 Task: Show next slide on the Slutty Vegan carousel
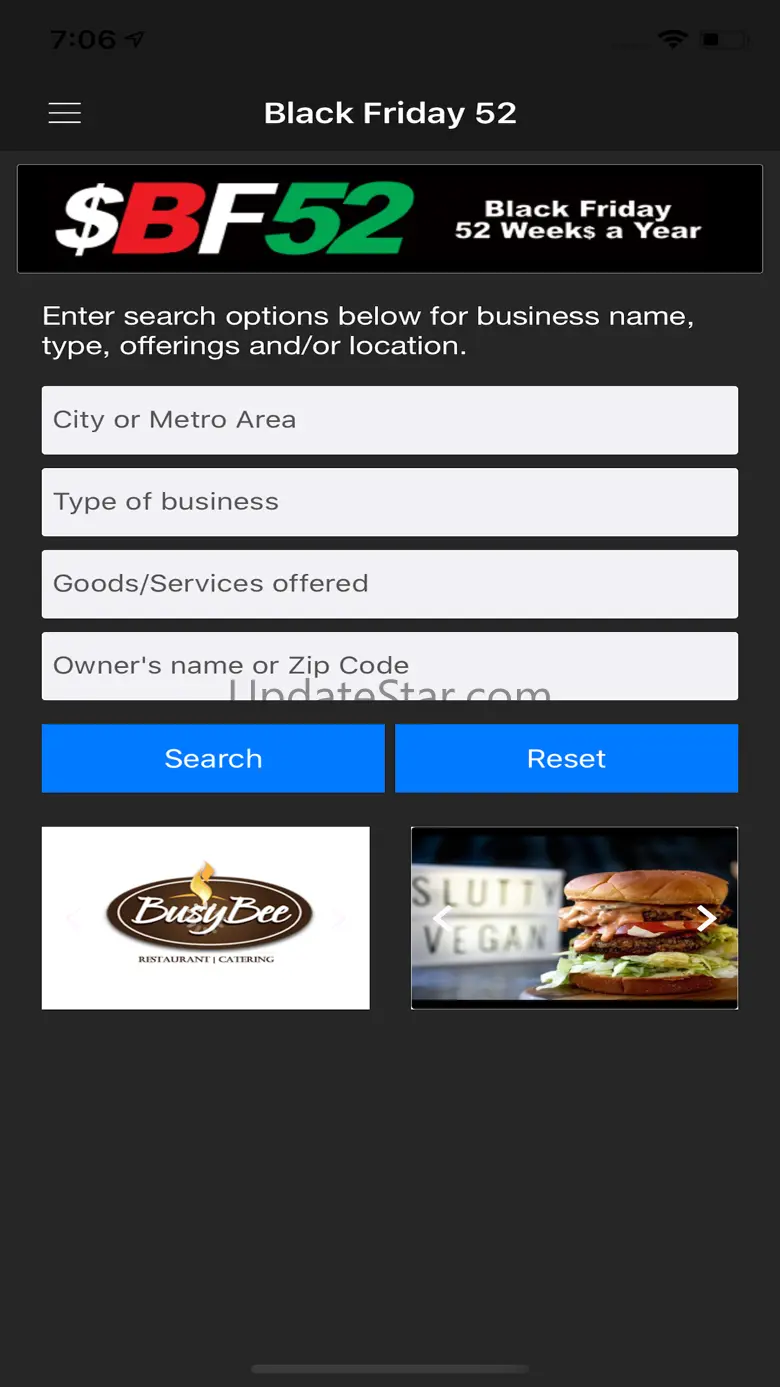click(707, 918)
